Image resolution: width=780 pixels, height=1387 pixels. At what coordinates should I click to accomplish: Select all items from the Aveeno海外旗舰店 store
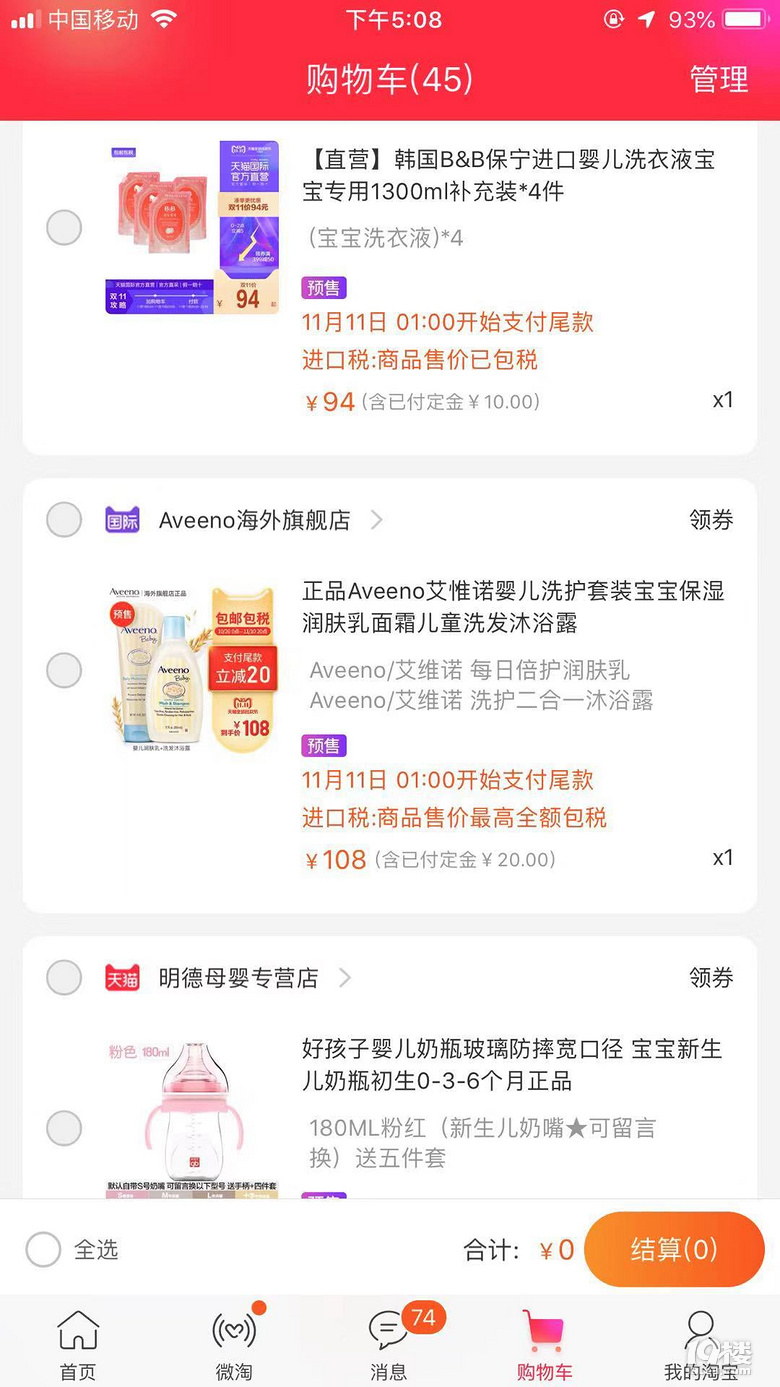click(64, 520)
